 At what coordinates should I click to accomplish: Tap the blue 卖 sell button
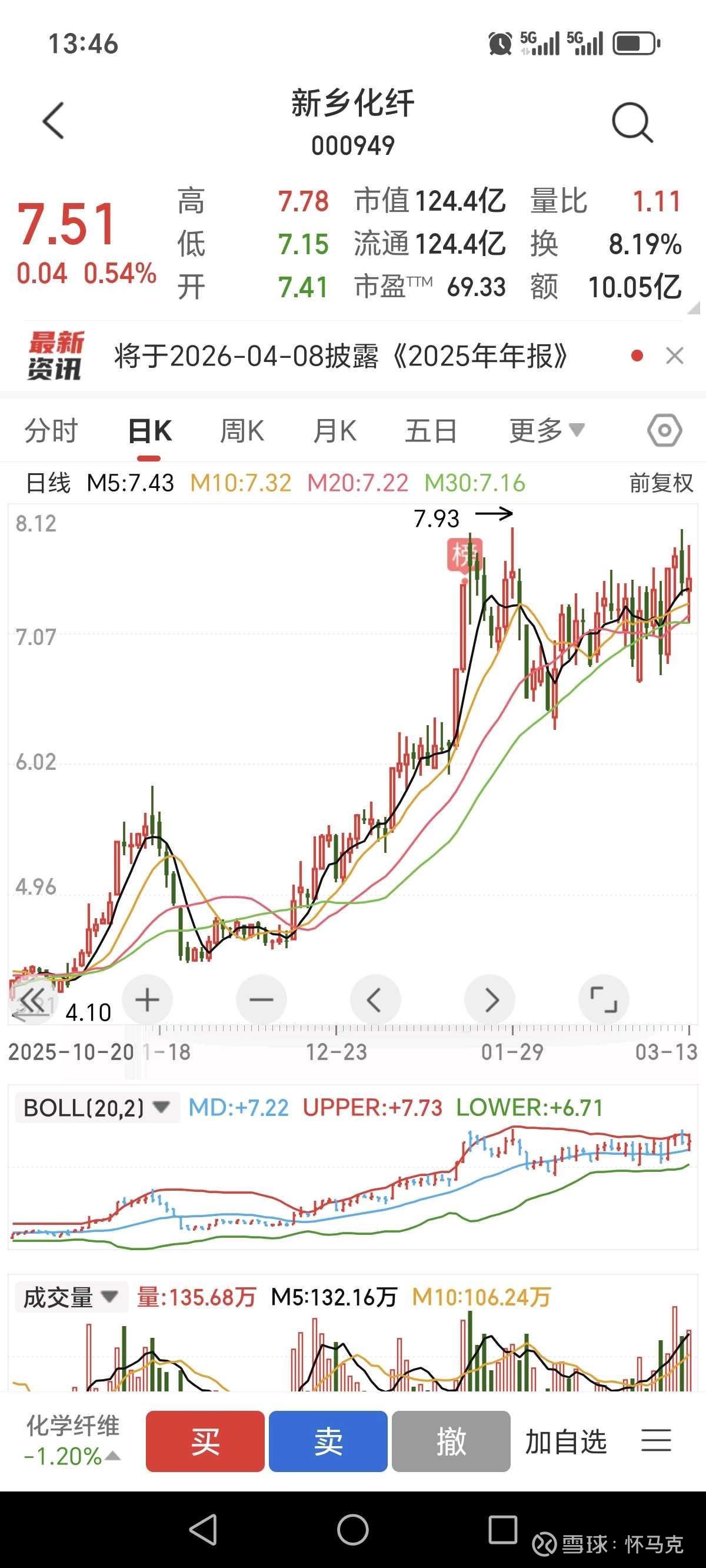328,1441
